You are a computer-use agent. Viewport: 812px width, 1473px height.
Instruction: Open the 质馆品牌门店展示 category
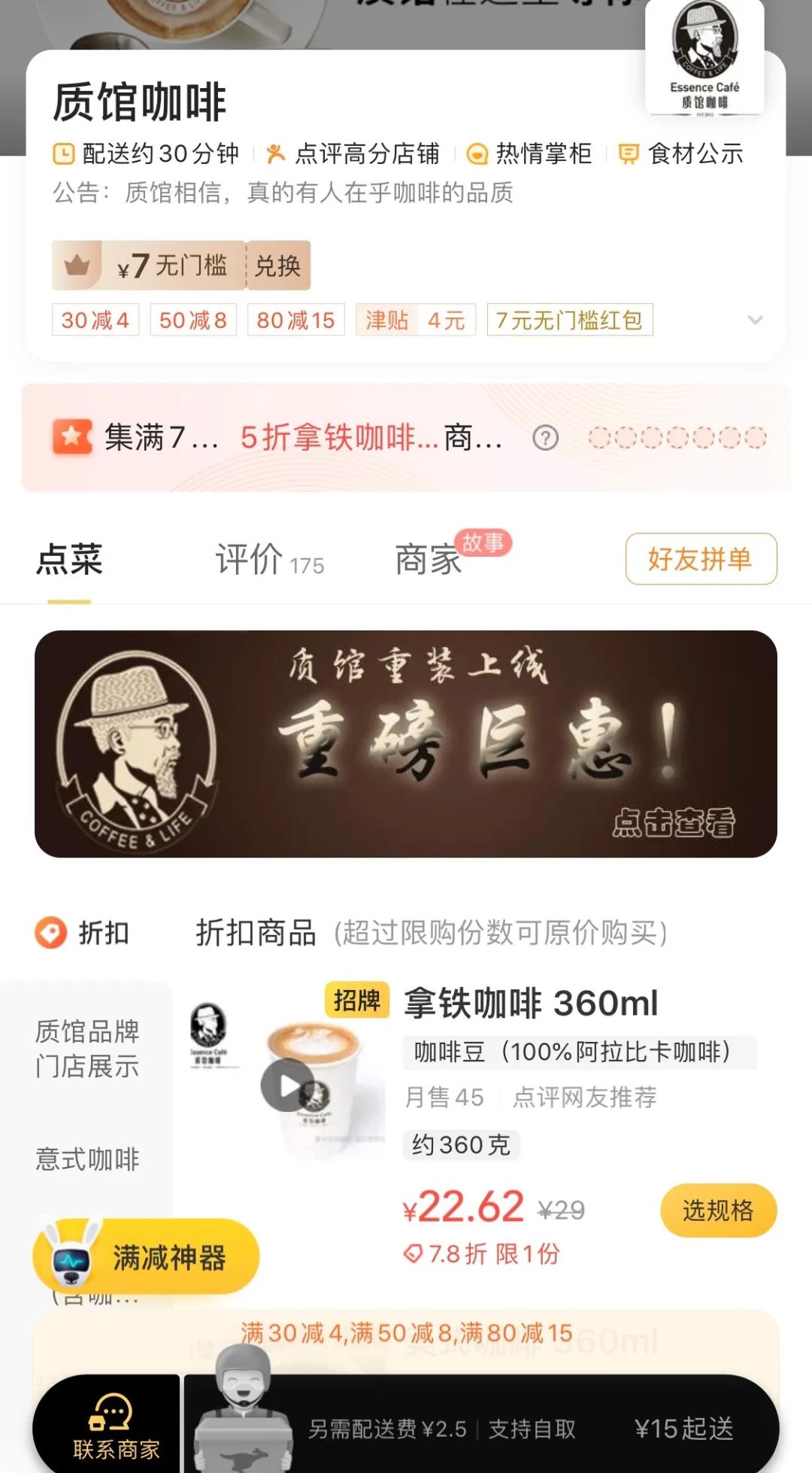87,1048
